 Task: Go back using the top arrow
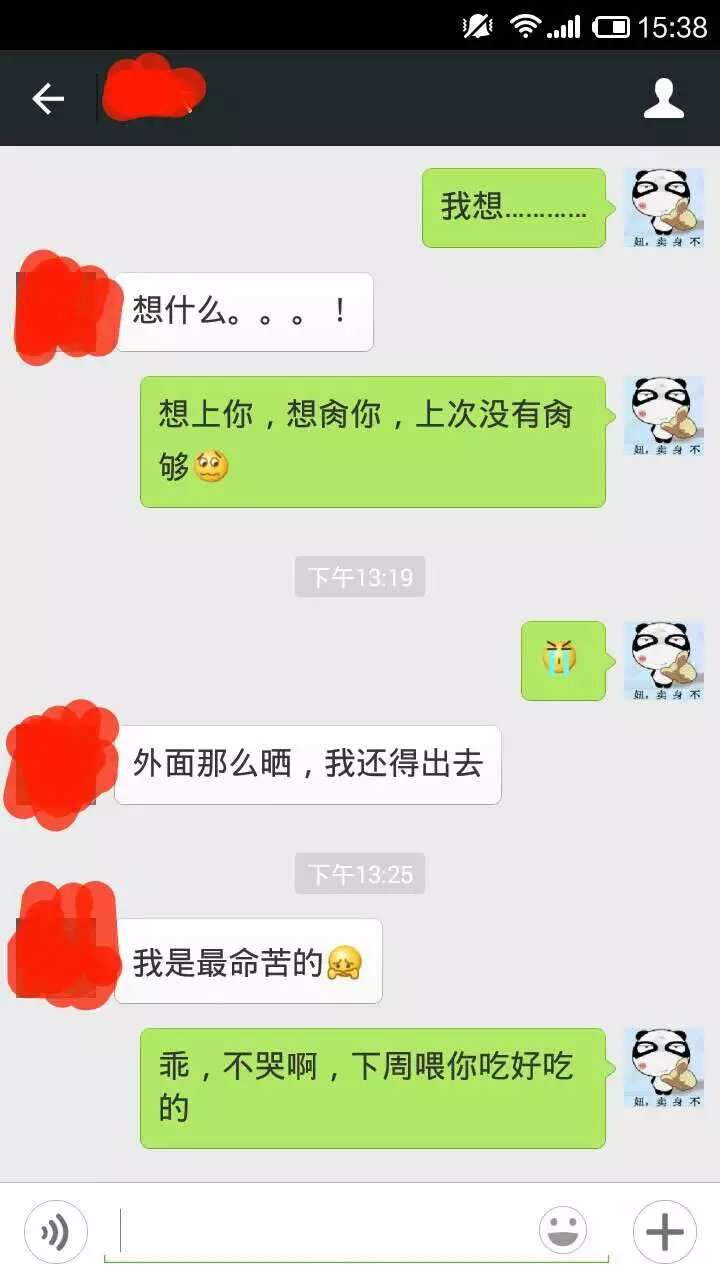(x=48, y=98)
